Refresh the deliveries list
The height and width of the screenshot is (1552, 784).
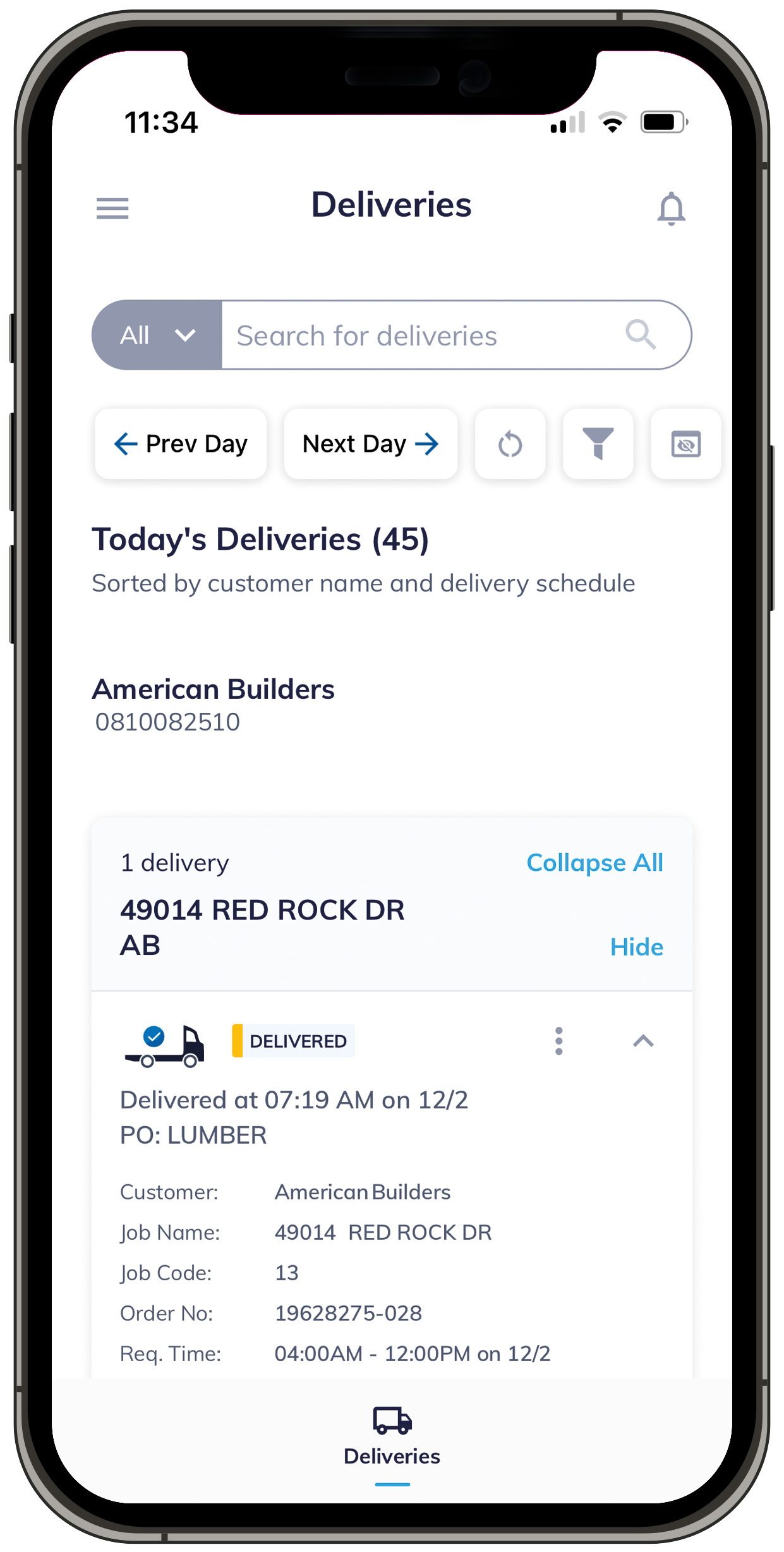(510, 444)
